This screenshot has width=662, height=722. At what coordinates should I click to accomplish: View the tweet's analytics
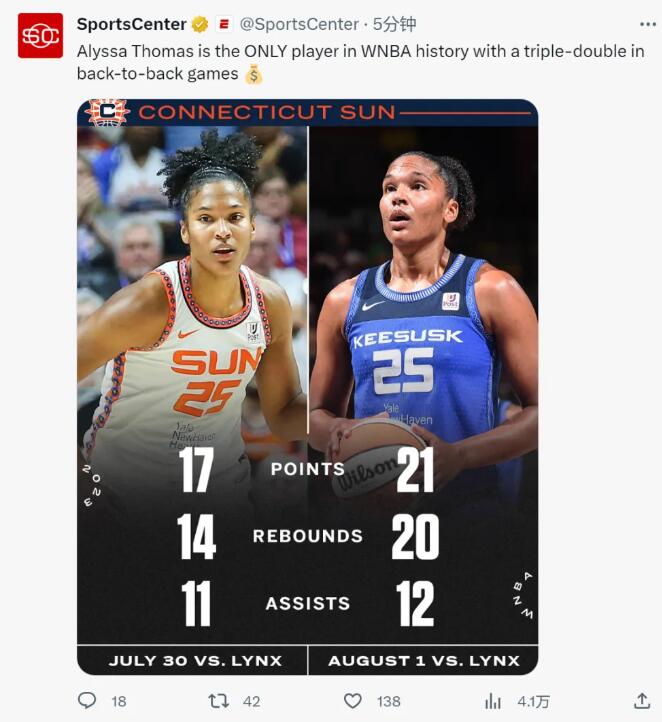point(493,701)
